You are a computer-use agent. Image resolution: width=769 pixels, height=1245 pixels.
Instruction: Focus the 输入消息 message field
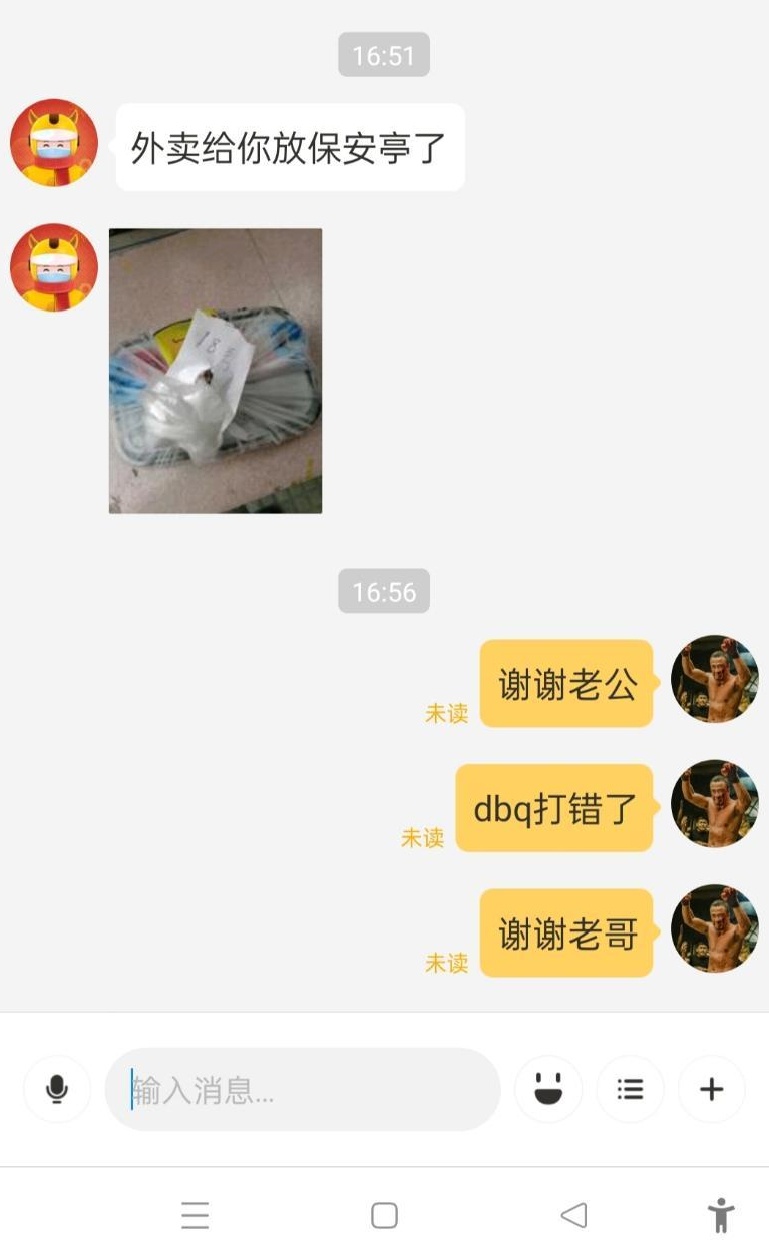coord(302,1090)
